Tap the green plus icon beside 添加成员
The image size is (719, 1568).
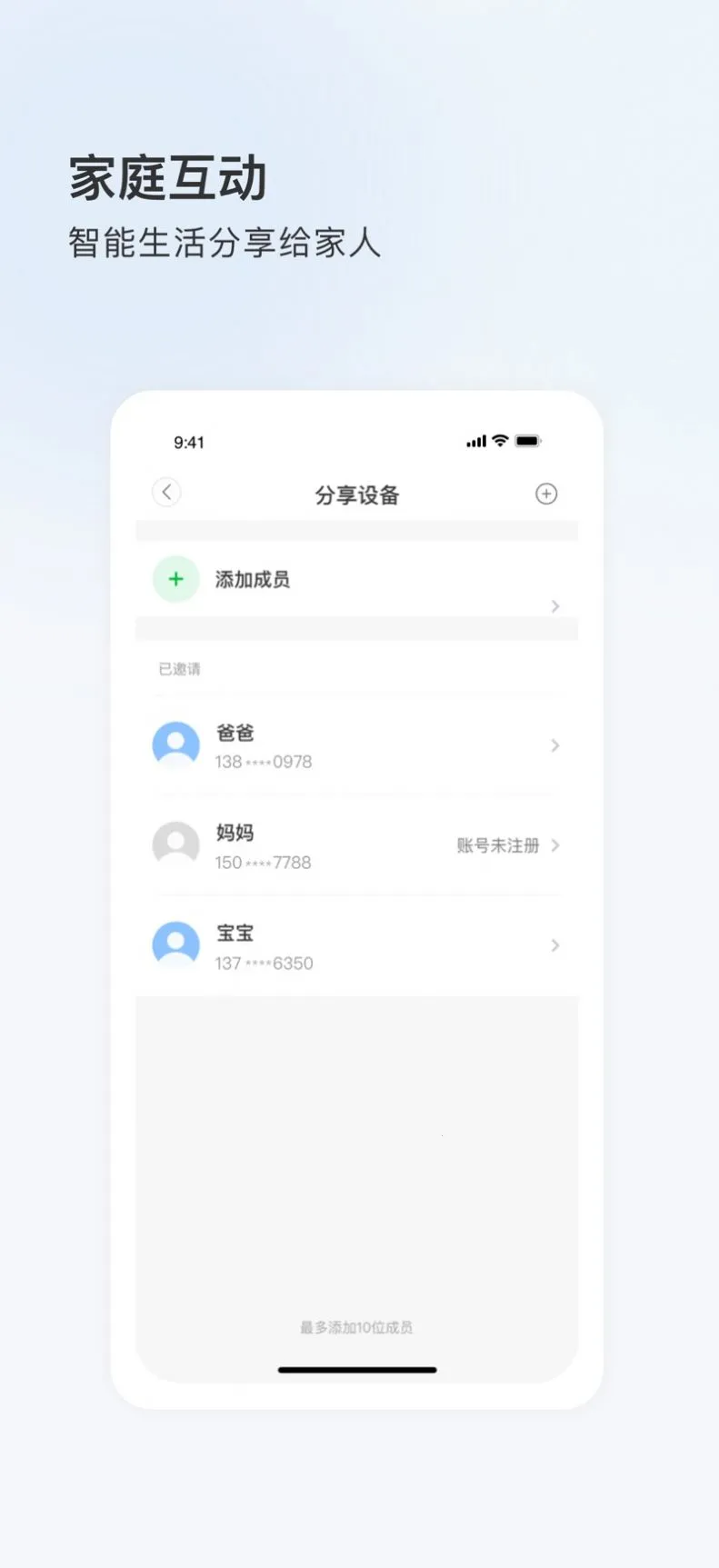coord(175,579)
